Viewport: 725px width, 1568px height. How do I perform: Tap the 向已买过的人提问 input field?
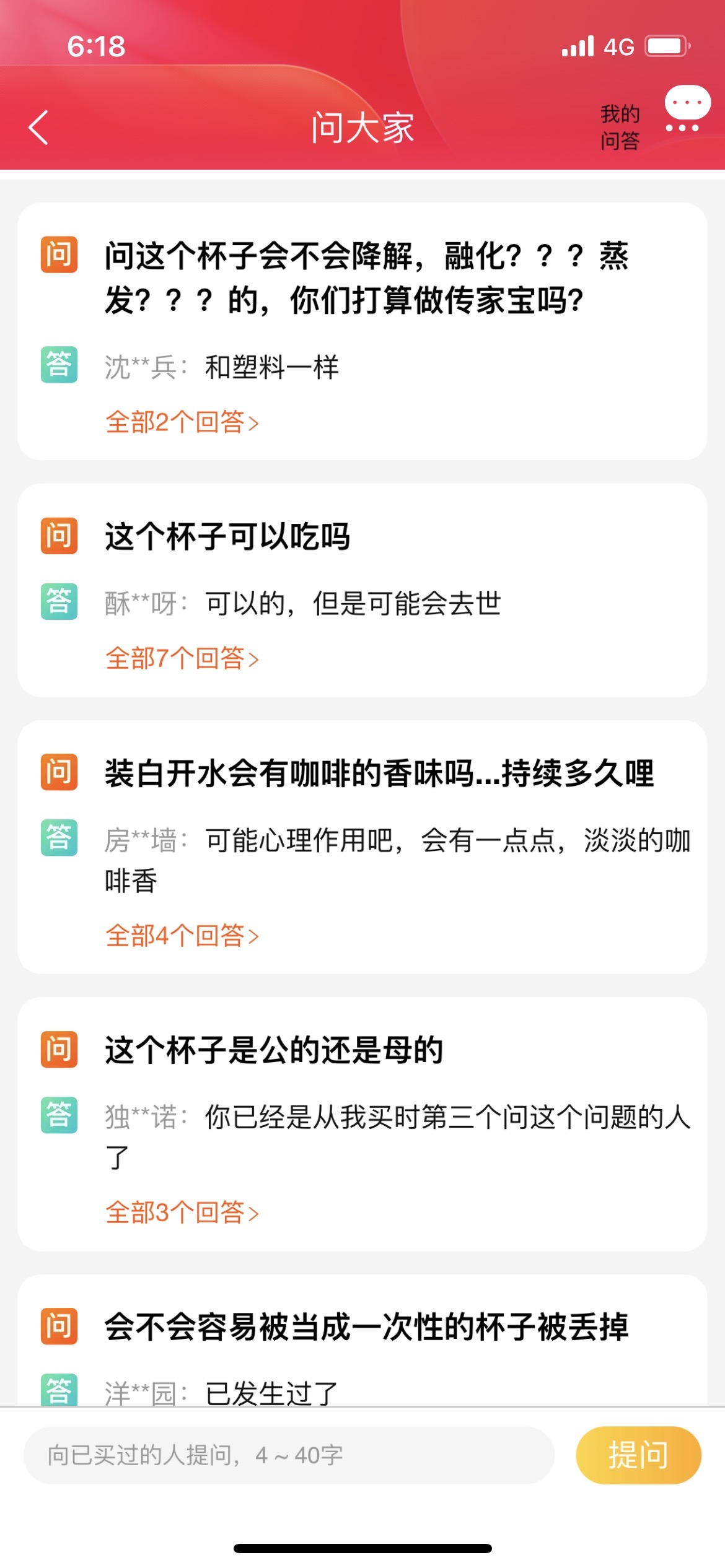coord(288,1455)
